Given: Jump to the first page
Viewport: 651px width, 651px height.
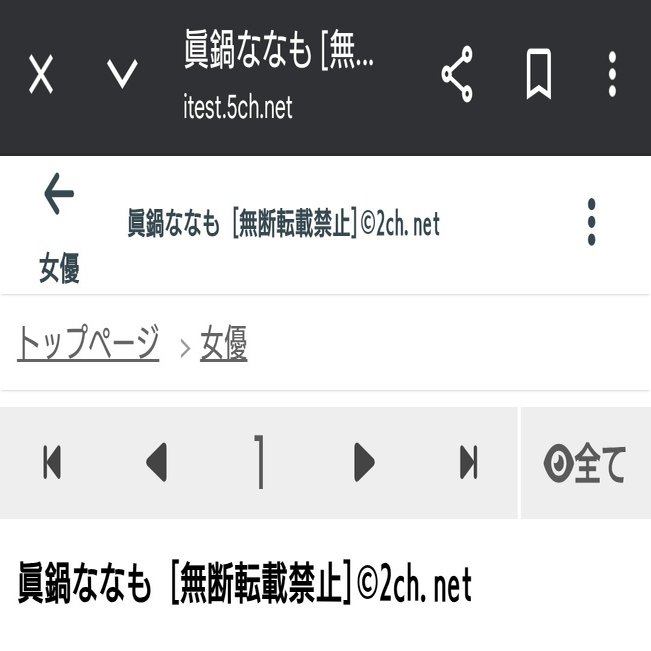Looking at the screenshot, I should point(52,463).
